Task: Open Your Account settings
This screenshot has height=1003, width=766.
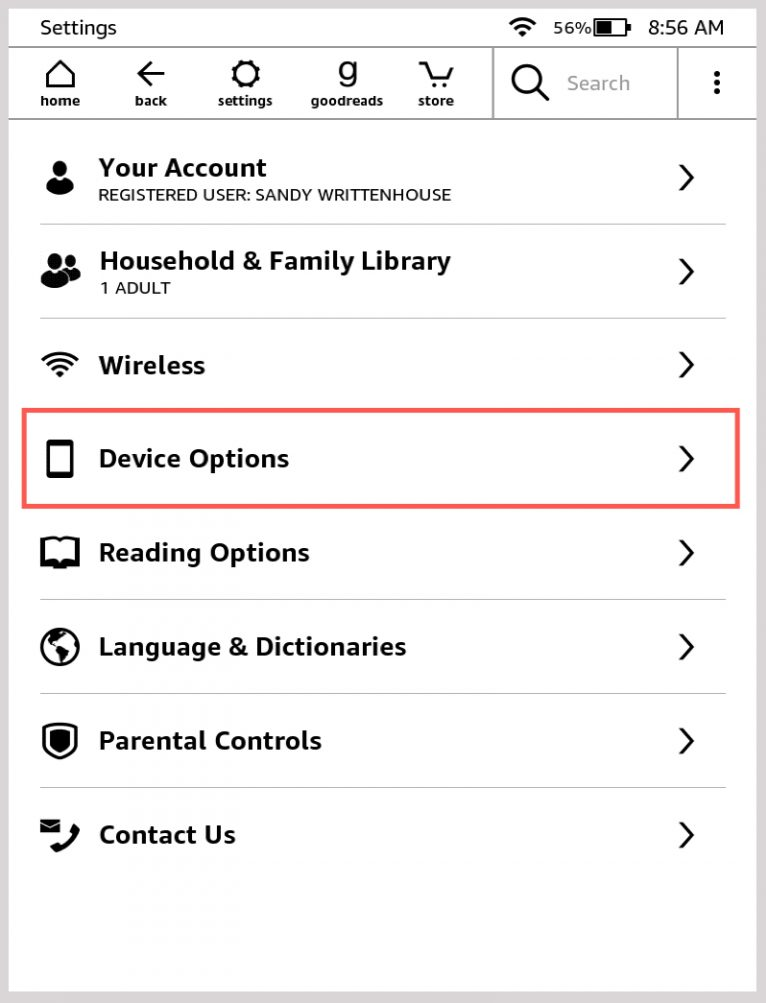Action: pyautogui.click(x=382, y=178)
